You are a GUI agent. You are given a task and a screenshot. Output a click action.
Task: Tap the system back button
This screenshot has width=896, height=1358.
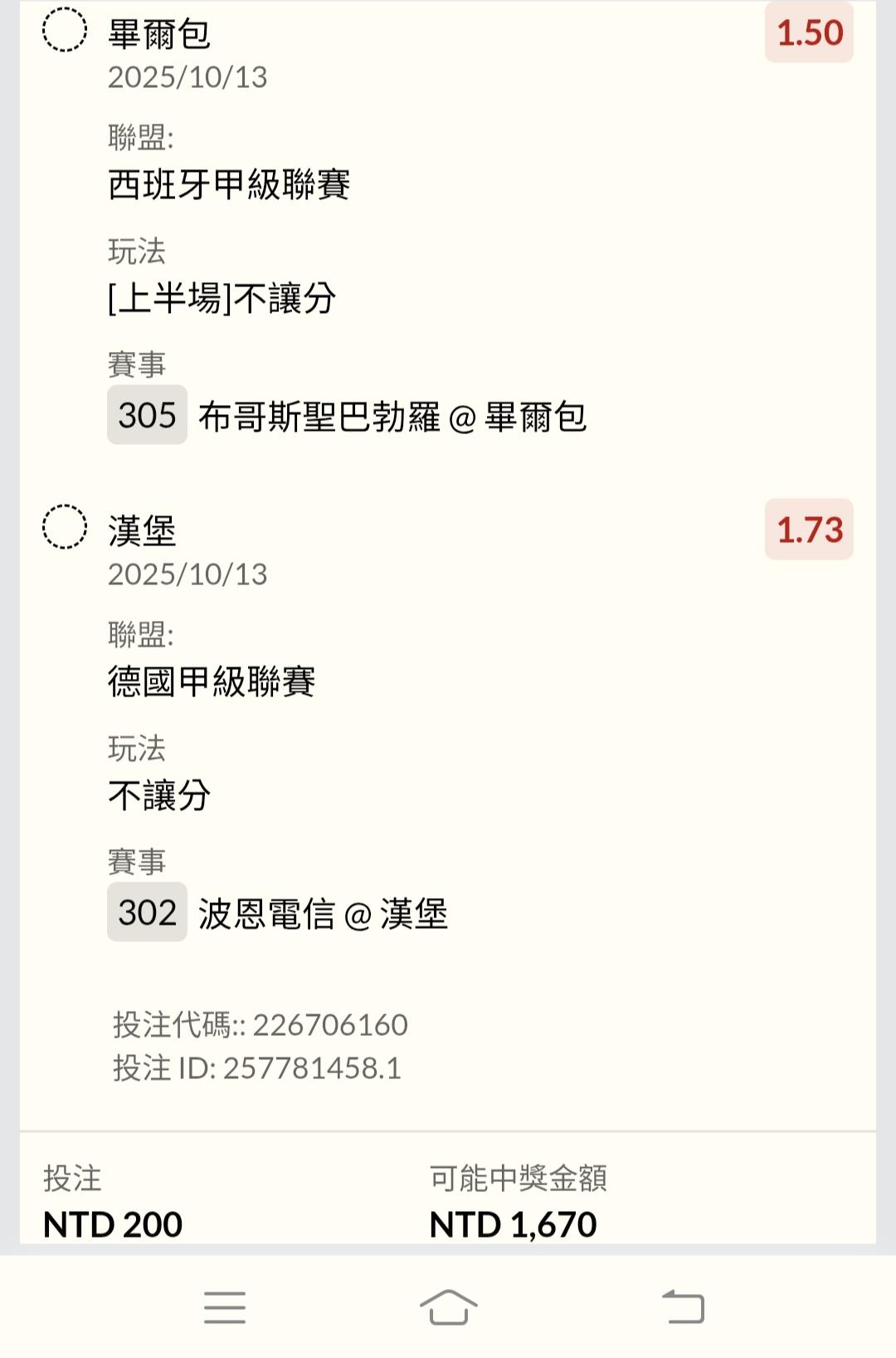683,1307
